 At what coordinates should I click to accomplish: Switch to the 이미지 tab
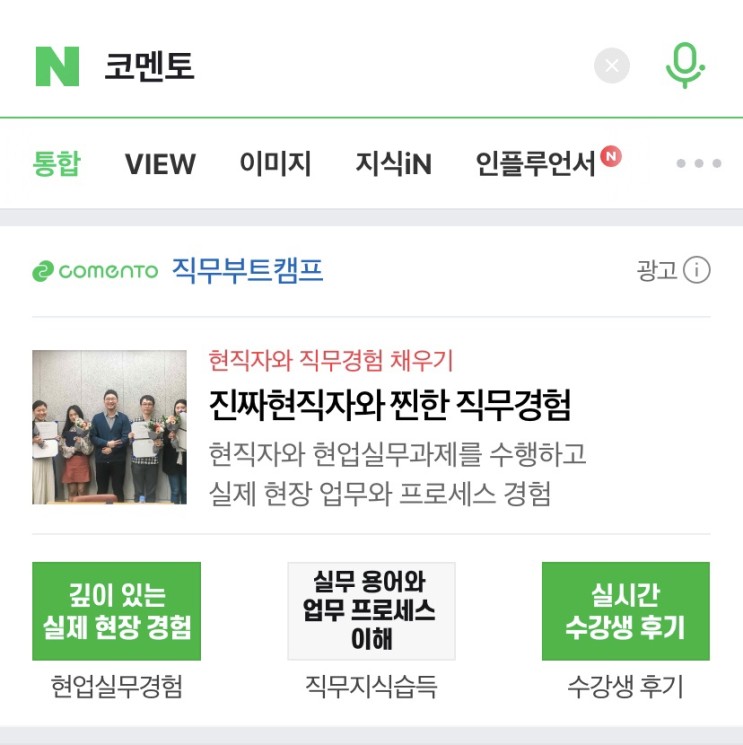coord(275,163)
